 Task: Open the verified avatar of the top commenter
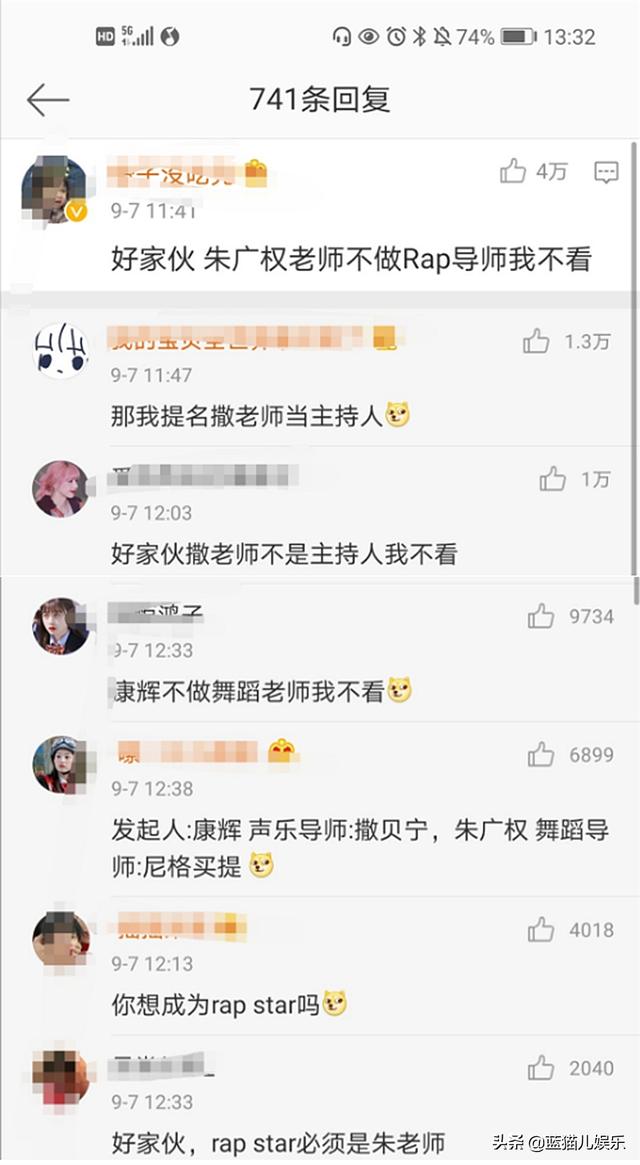(54, 188)
